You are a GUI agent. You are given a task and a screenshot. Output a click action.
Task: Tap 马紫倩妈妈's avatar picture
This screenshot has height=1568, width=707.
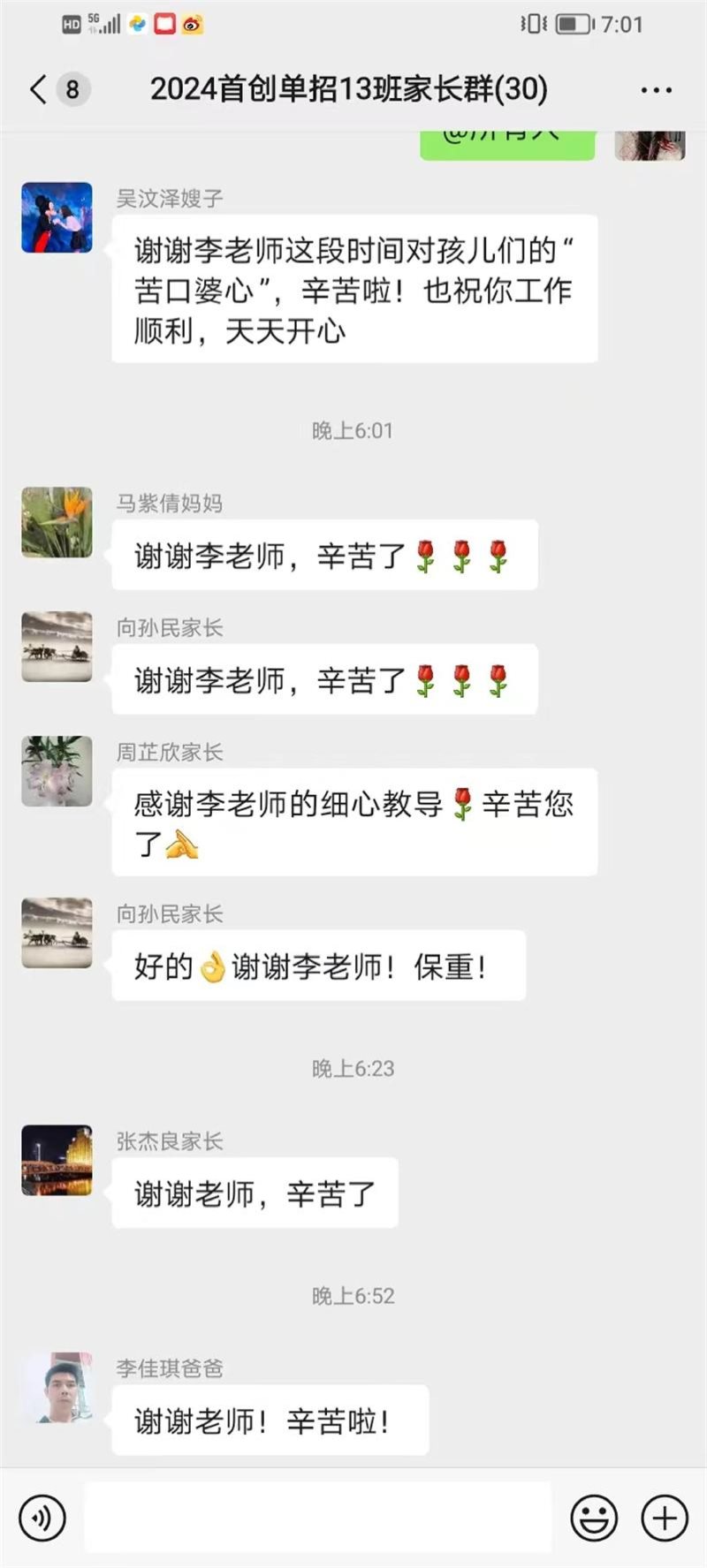pos(56,523)
